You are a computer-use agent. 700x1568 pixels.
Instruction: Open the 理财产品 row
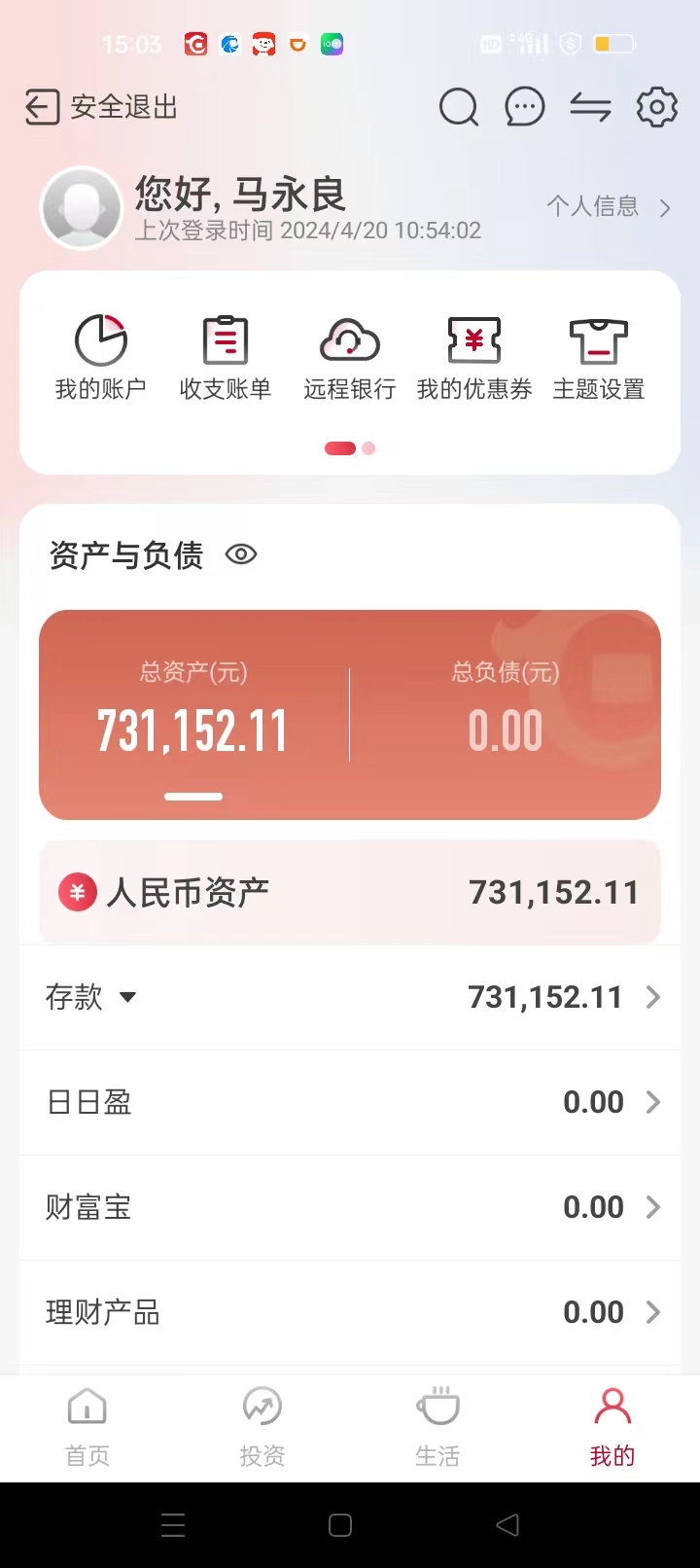(x=350, y=1312)
